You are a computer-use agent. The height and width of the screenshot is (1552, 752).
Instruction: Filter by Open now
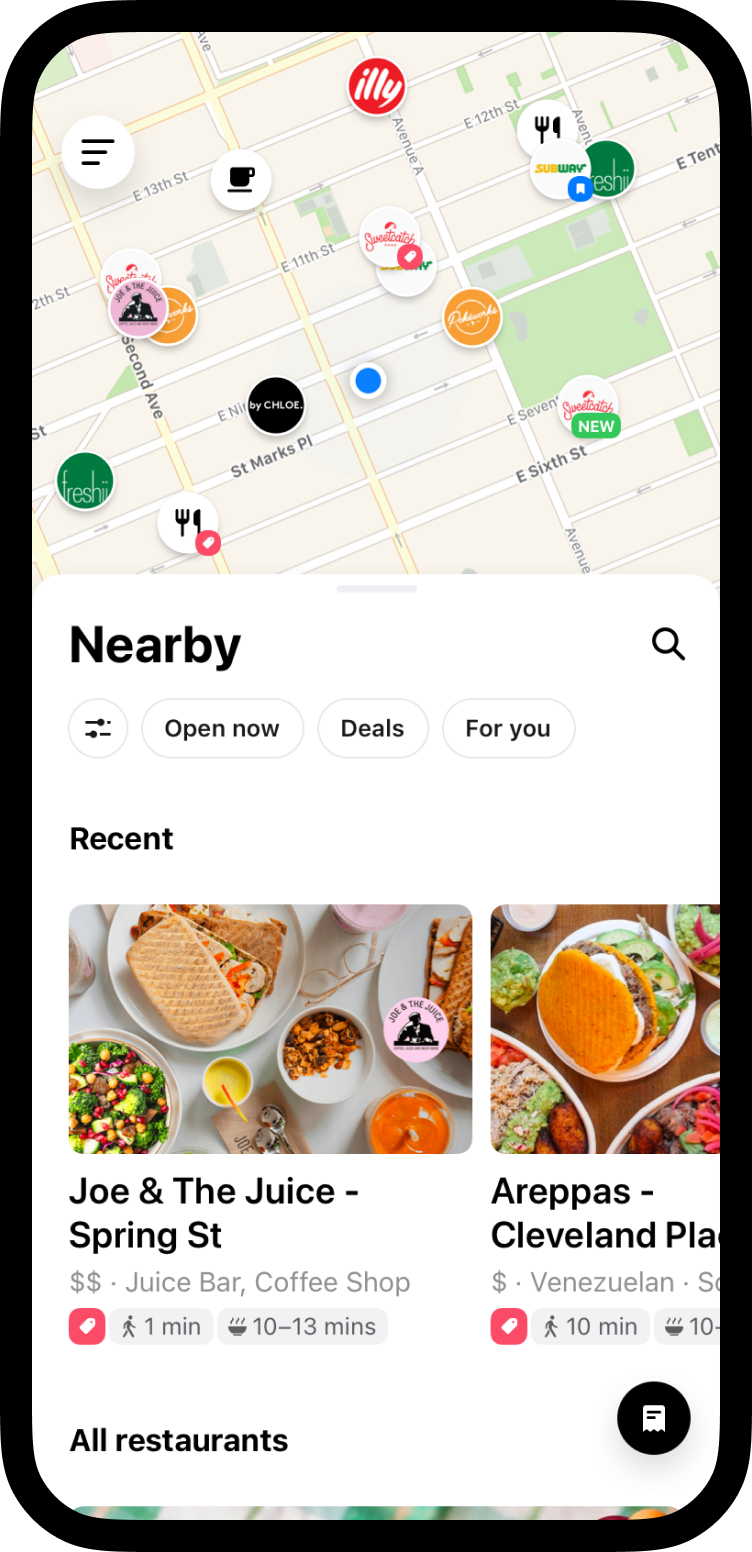click(x=222, y=728)
